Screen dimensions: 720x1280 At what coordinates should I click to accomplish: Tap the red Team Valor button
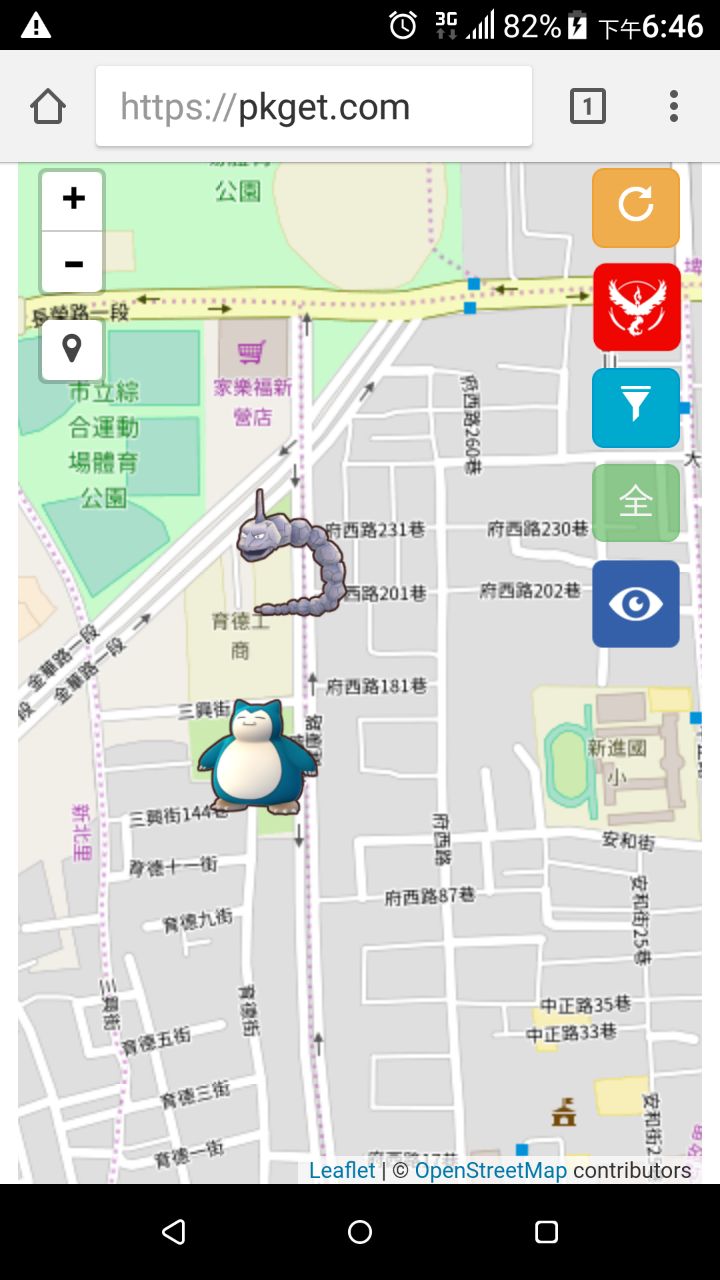point(636,307)
